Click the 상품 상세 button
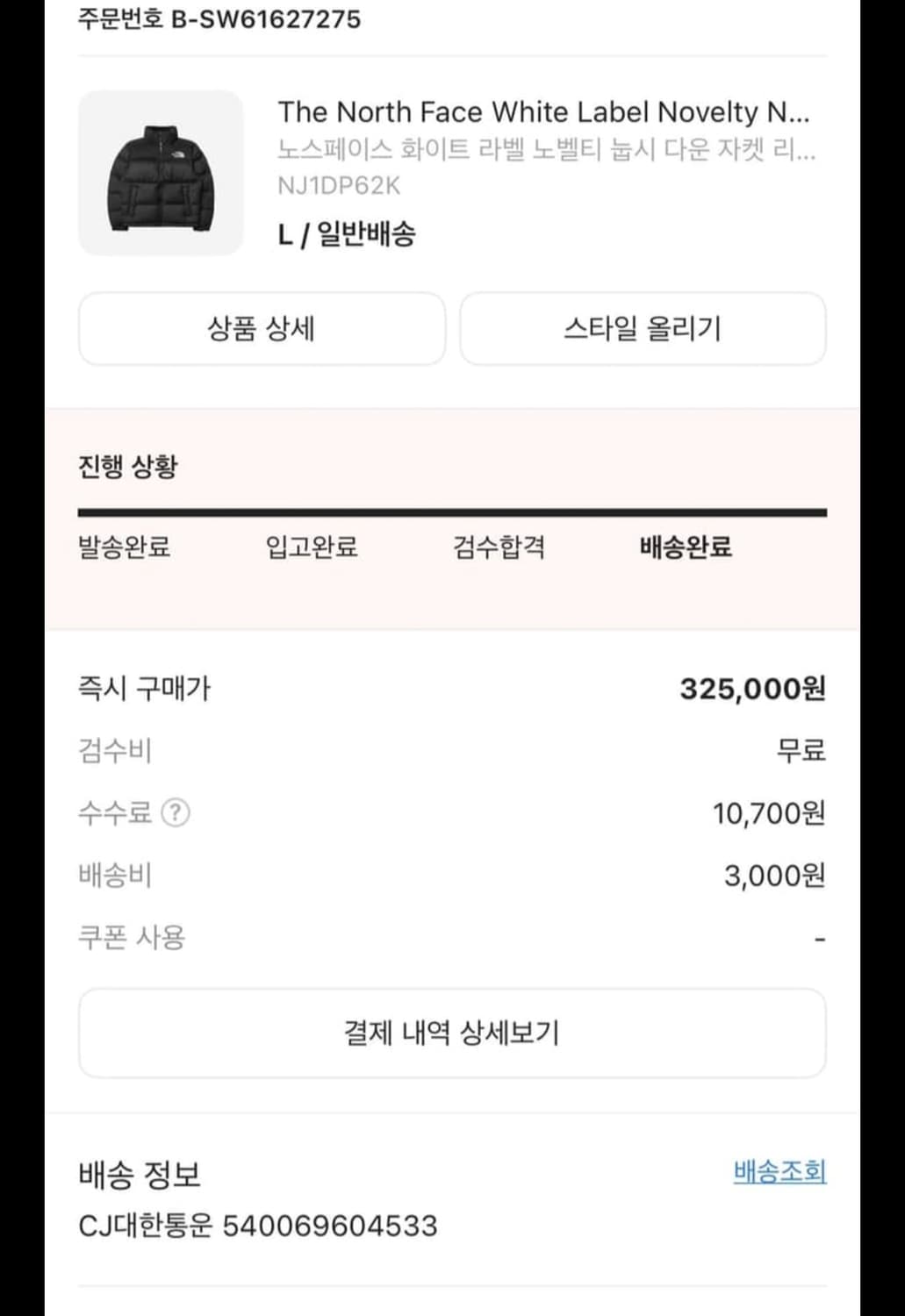The height and width of the screenshot is (1316, 905). pyautogui.click(x=262, y=328)
